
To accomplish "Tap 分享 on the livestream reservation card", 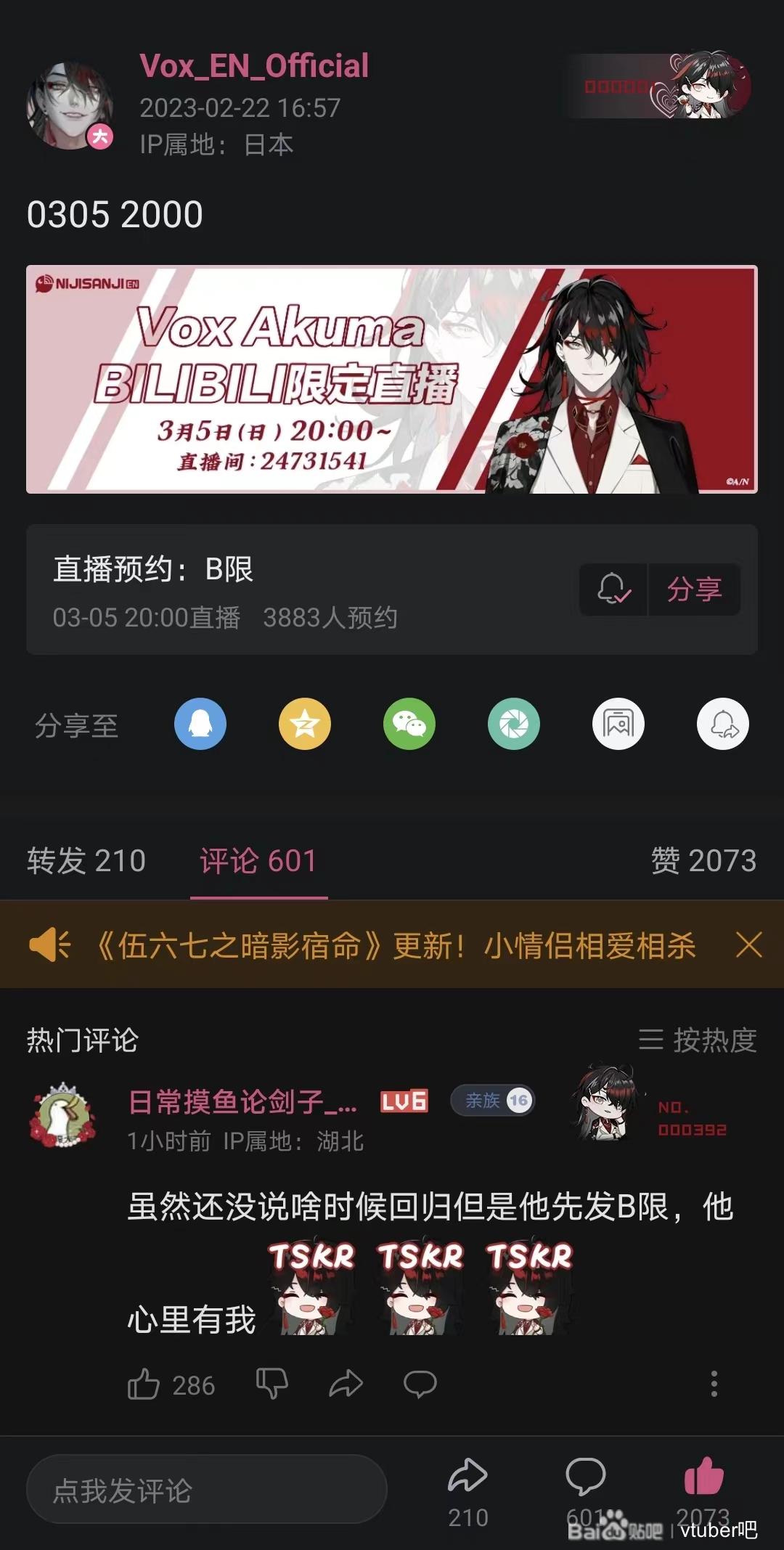I will 694,589.
